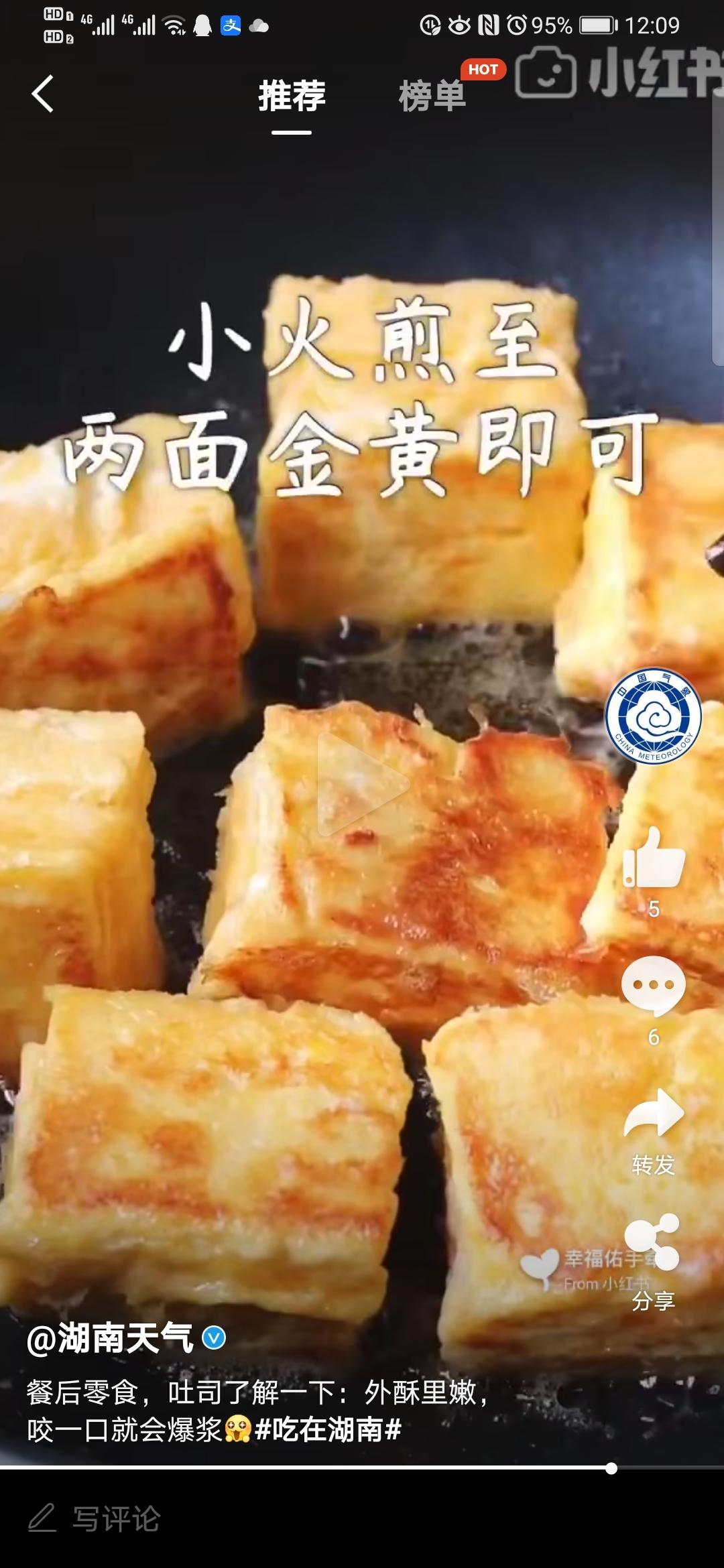Tap the video progress bar handle
The height and width of the screenshot is (1568, 724).
(x=611, y=1469)
